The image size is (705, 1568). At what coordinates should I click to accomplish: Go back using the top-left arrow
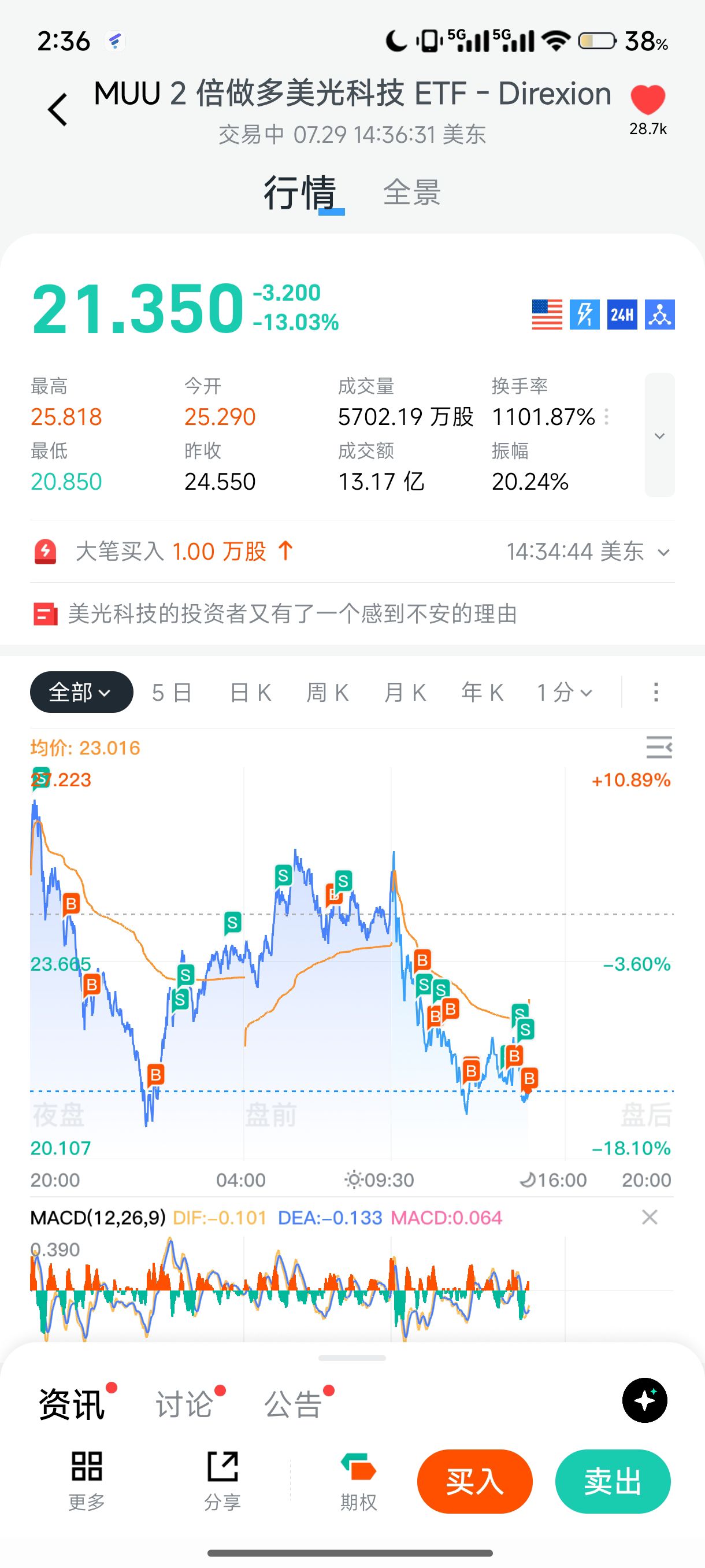tap(58, 110)
